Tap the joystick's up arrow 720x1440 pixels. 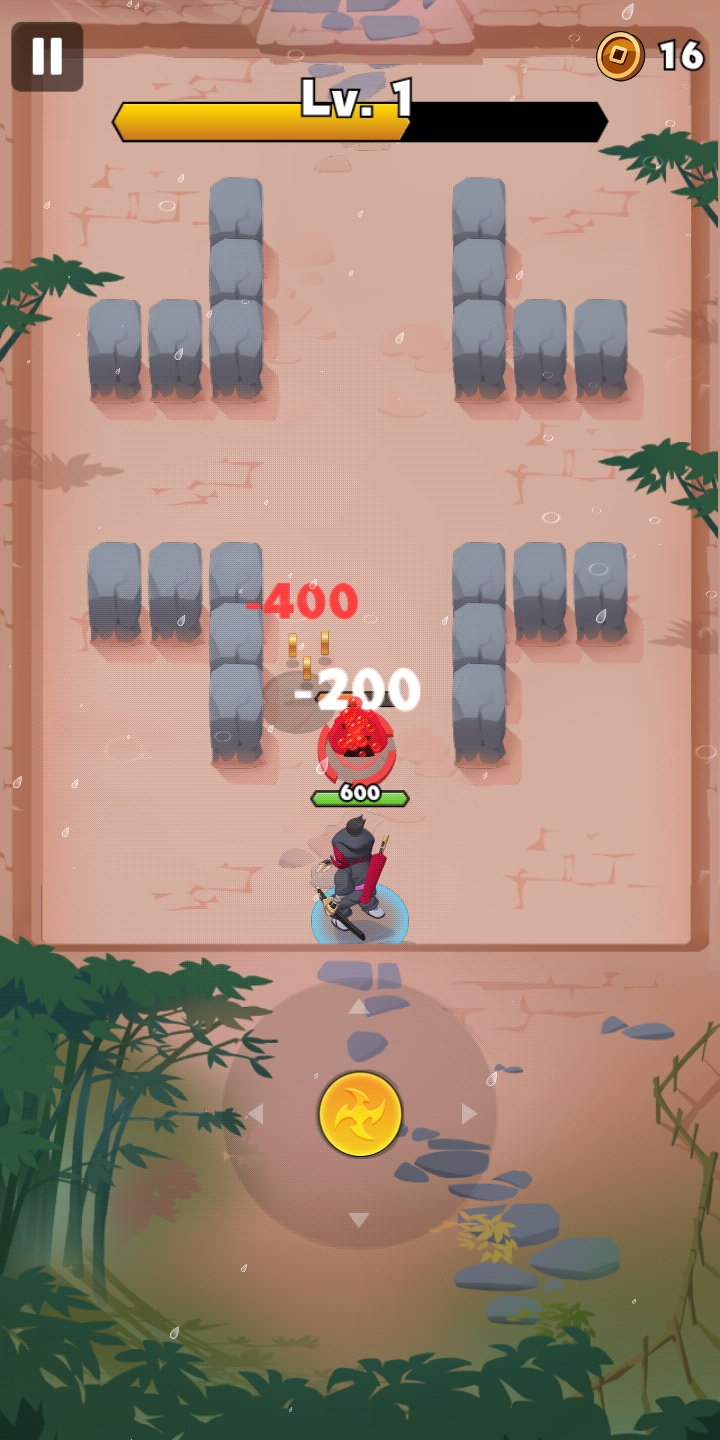point(359,1006)
